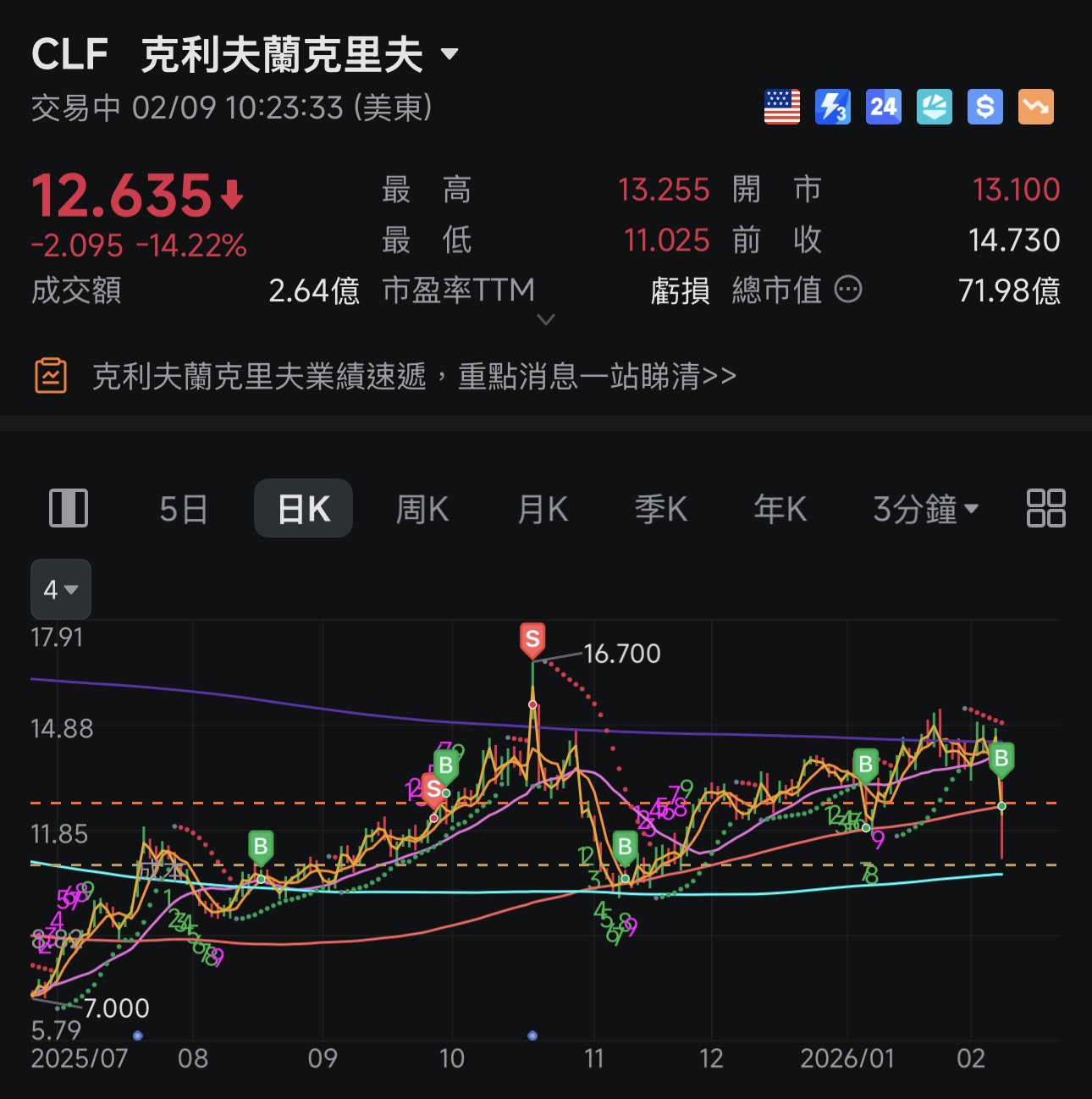Open the chart grid layout icon
Viewport: 1092px width, 1099px height.
[1045, 508]
